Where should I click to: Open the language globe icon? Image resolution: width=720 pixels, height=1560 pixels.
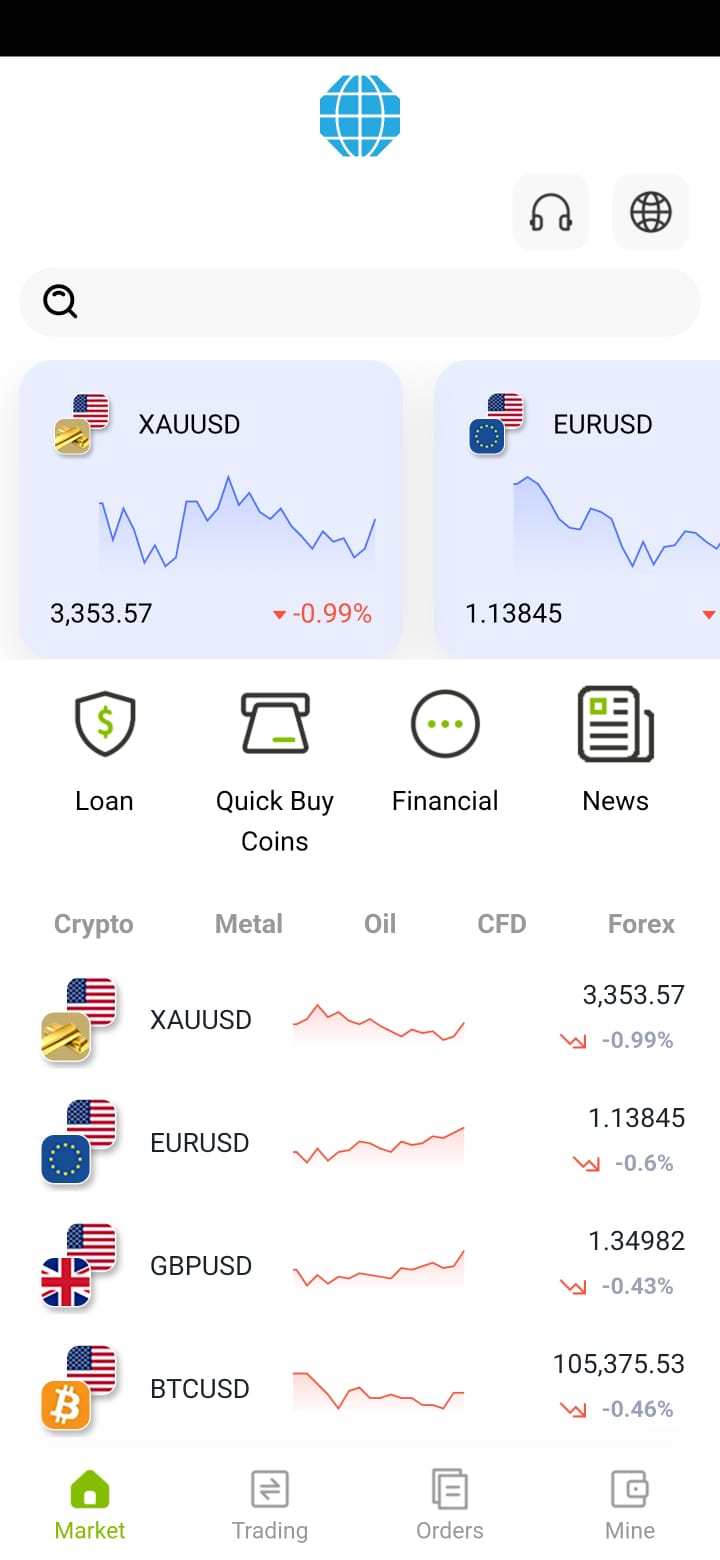coord(651,212)
